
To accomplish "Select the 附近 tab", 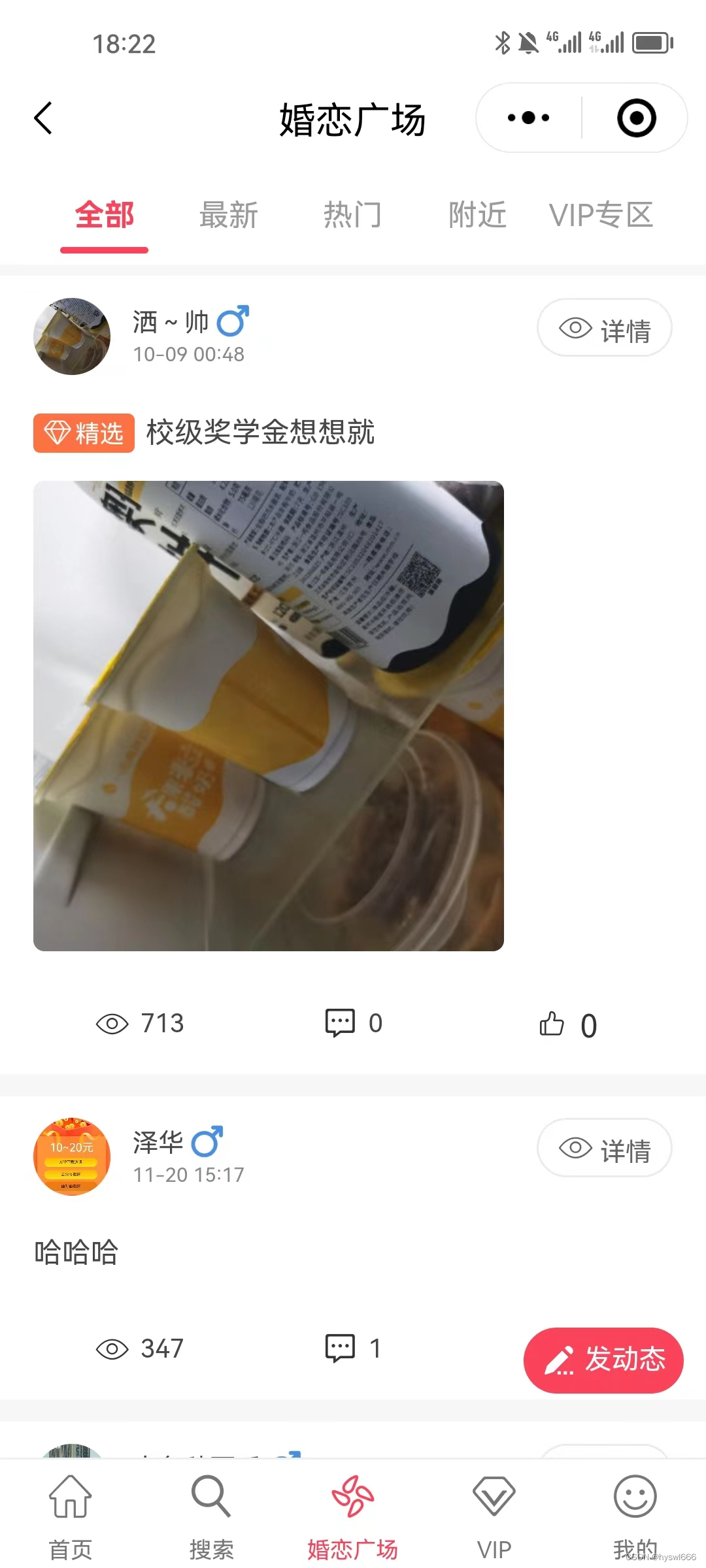I will [477, 215].
